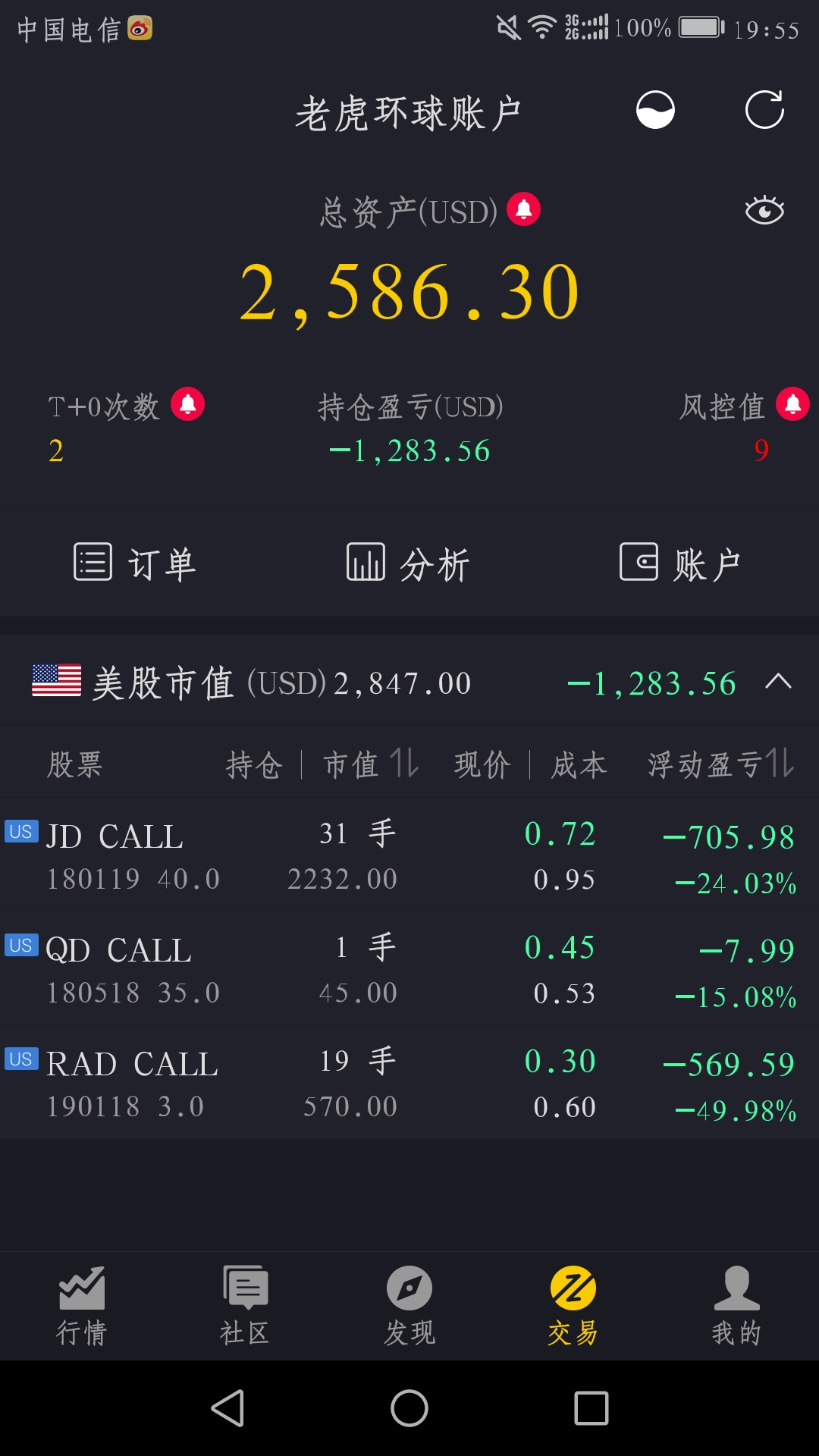Collapse the 美股市值 section
The image size is (819, 1456).
tap(778, 682)
